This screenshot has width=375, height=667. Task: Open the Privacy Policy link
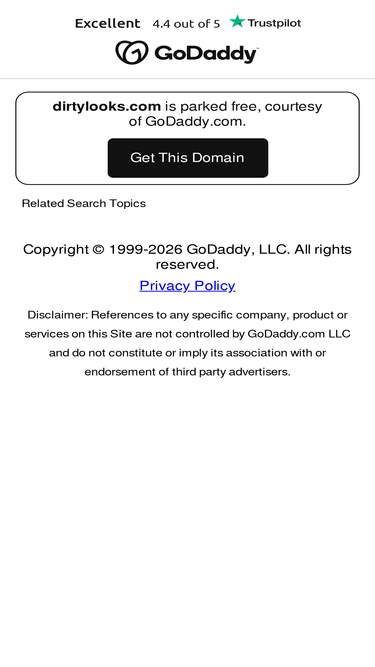click(x=188, y=285)
